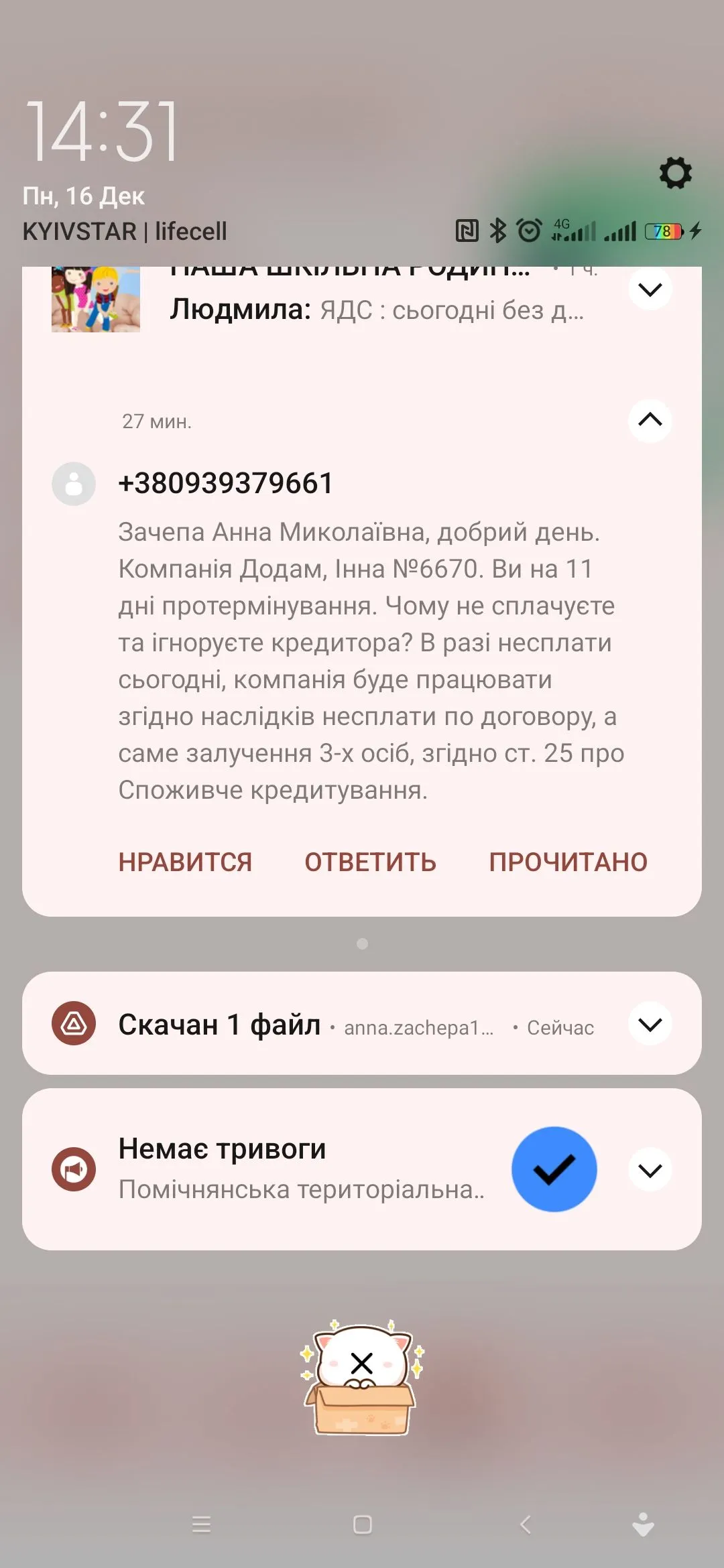Mark the message as ПРОЧИТАНО
Screen dimensions: 724x1568
tap(568, 862)
